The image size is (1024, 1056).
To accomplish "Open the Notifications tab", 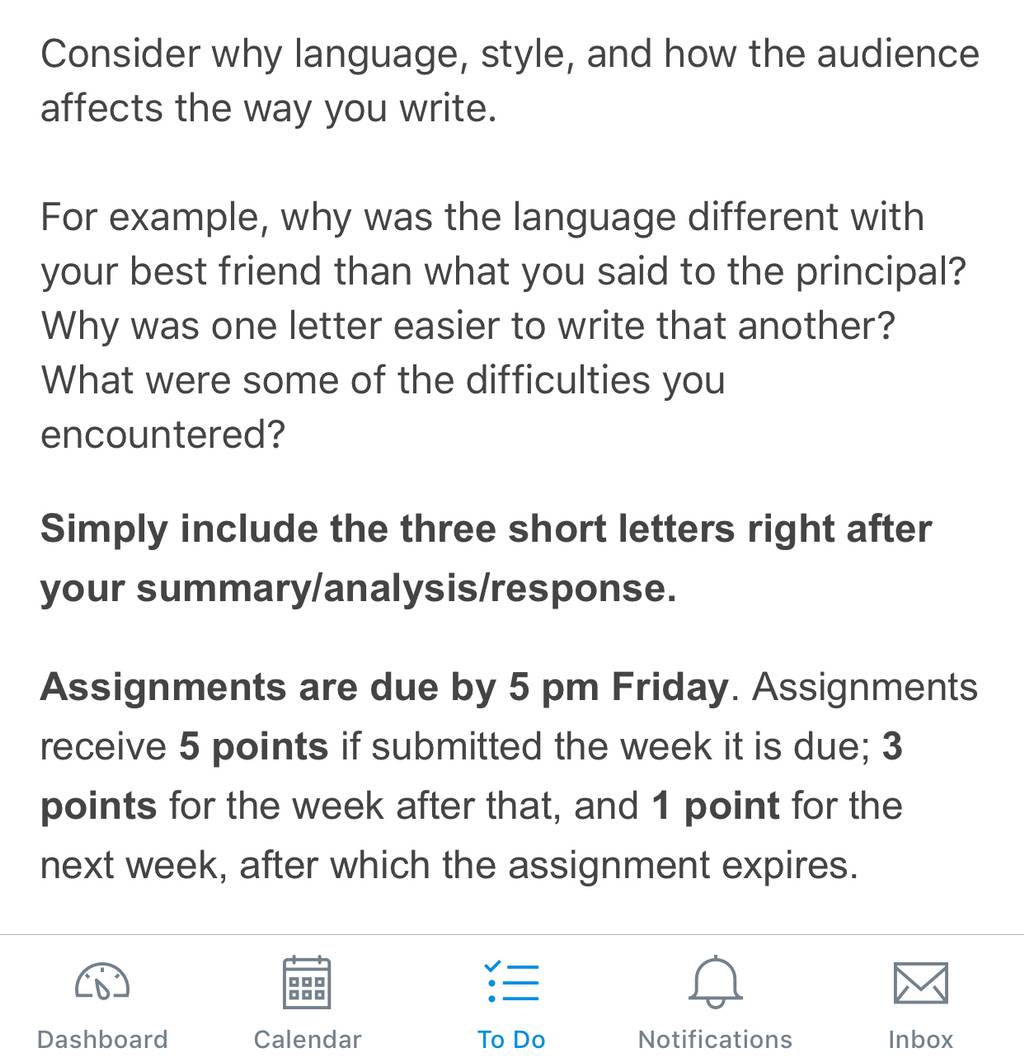I will [x=715, y=1002].
